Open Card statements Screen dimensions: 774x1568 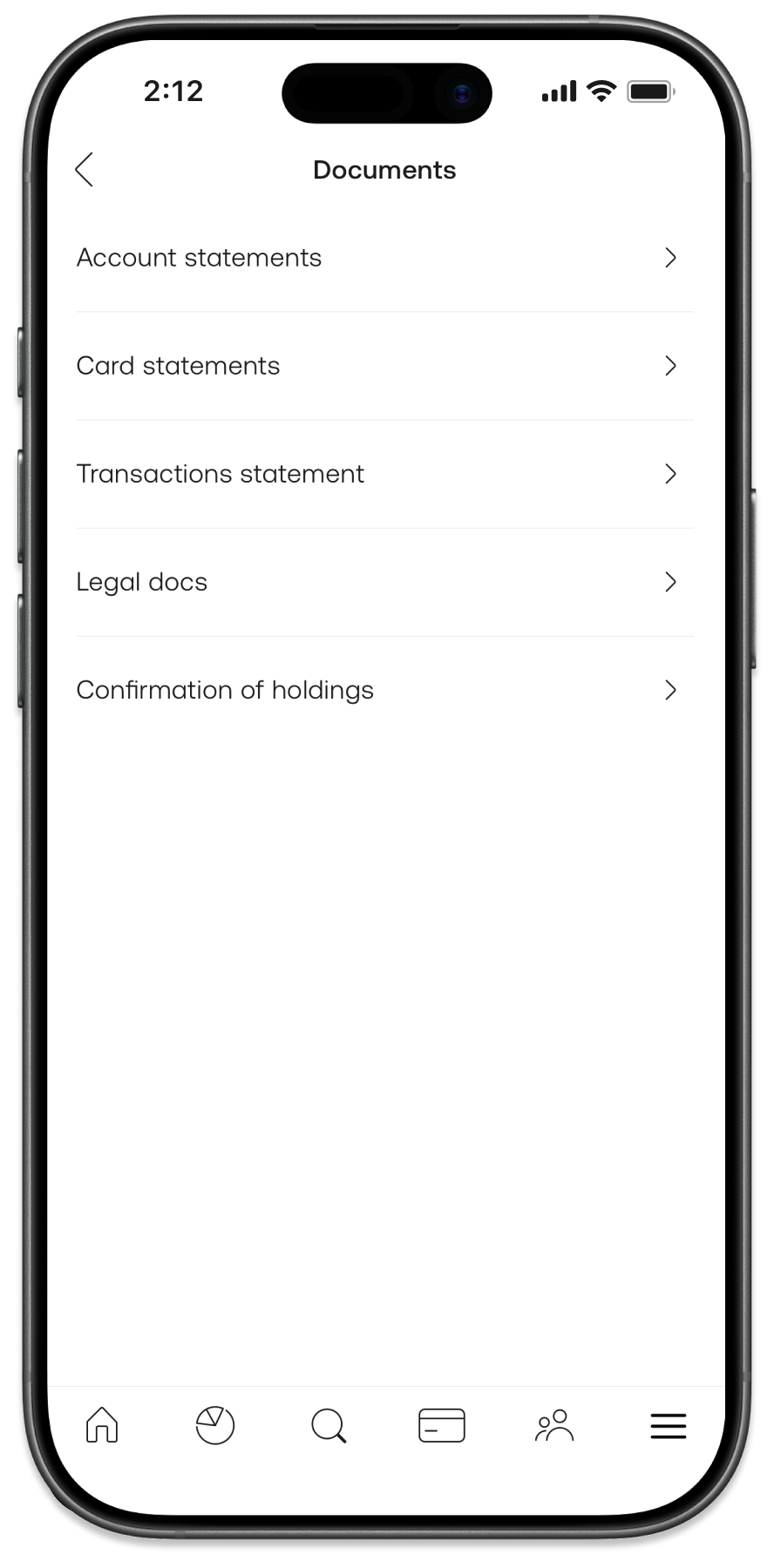pos(384,366)
